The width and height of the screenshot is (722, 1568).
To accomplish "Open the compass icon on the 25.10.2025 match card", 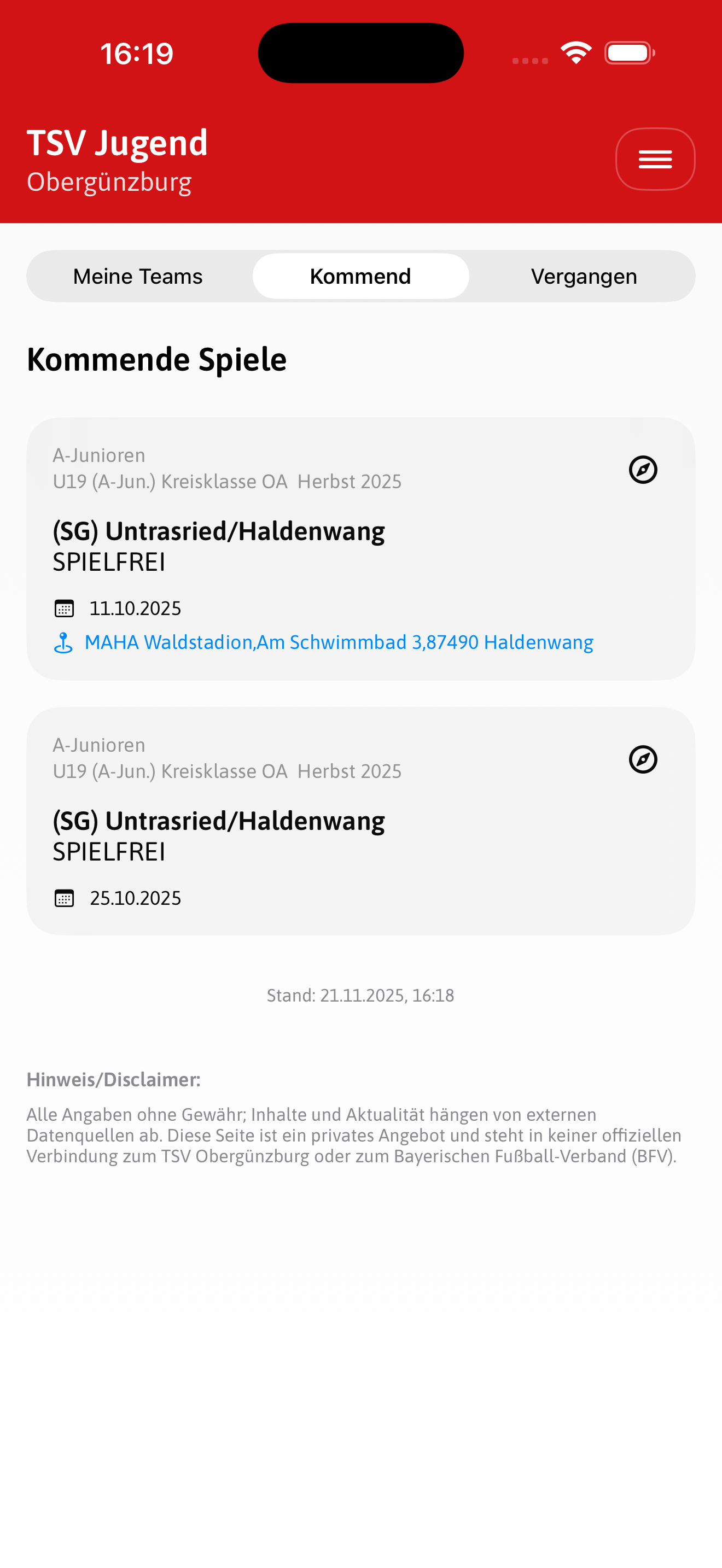I will pyautogui.click(x=643, y=759).
